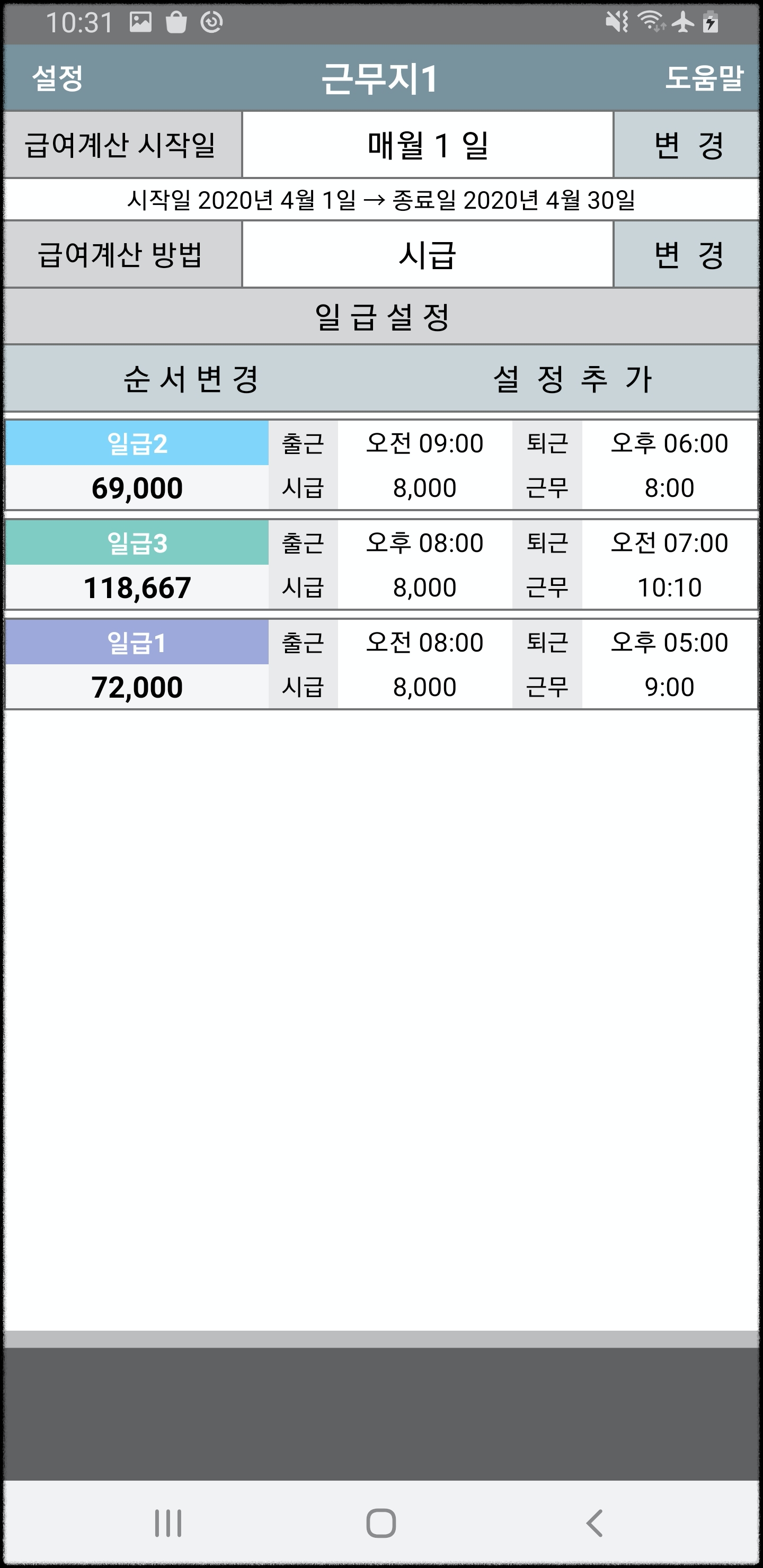The height and width of the screenshot is (1568, 763).
Task: Open 설정 in the top bar
Action: [57, 78]
